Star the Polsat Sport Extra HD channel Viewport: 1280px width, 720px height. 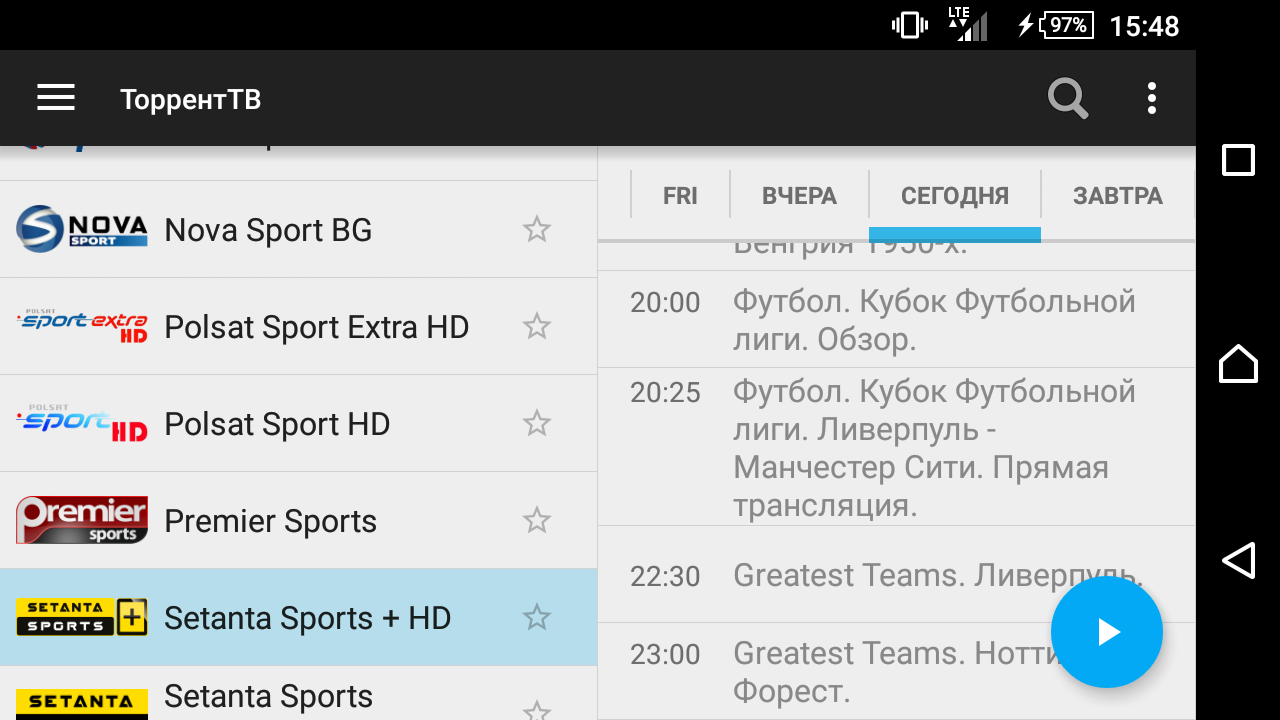coord(537,327)
